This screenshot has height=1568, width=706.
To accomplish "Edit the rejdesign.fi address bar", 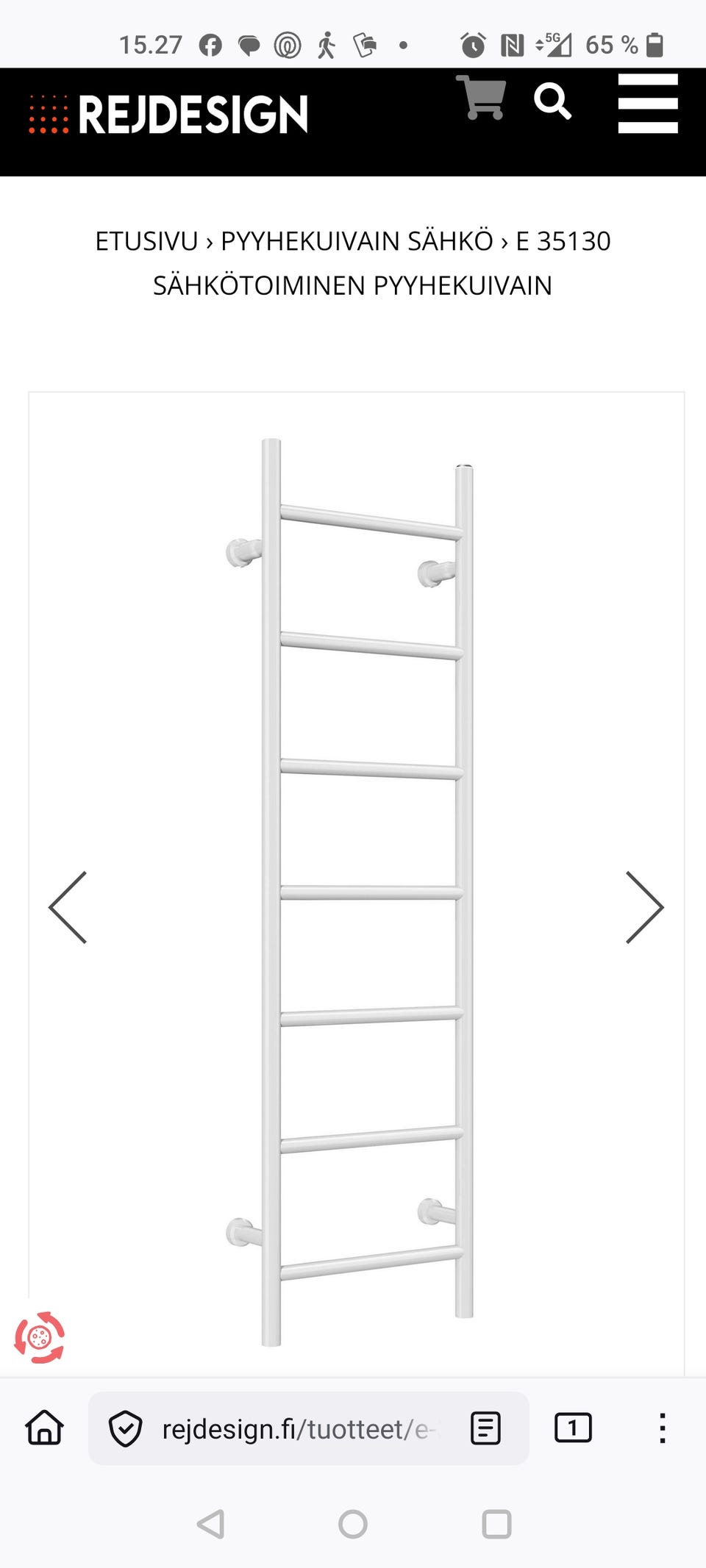I will pyautogui.click(x=294, y=1429).
